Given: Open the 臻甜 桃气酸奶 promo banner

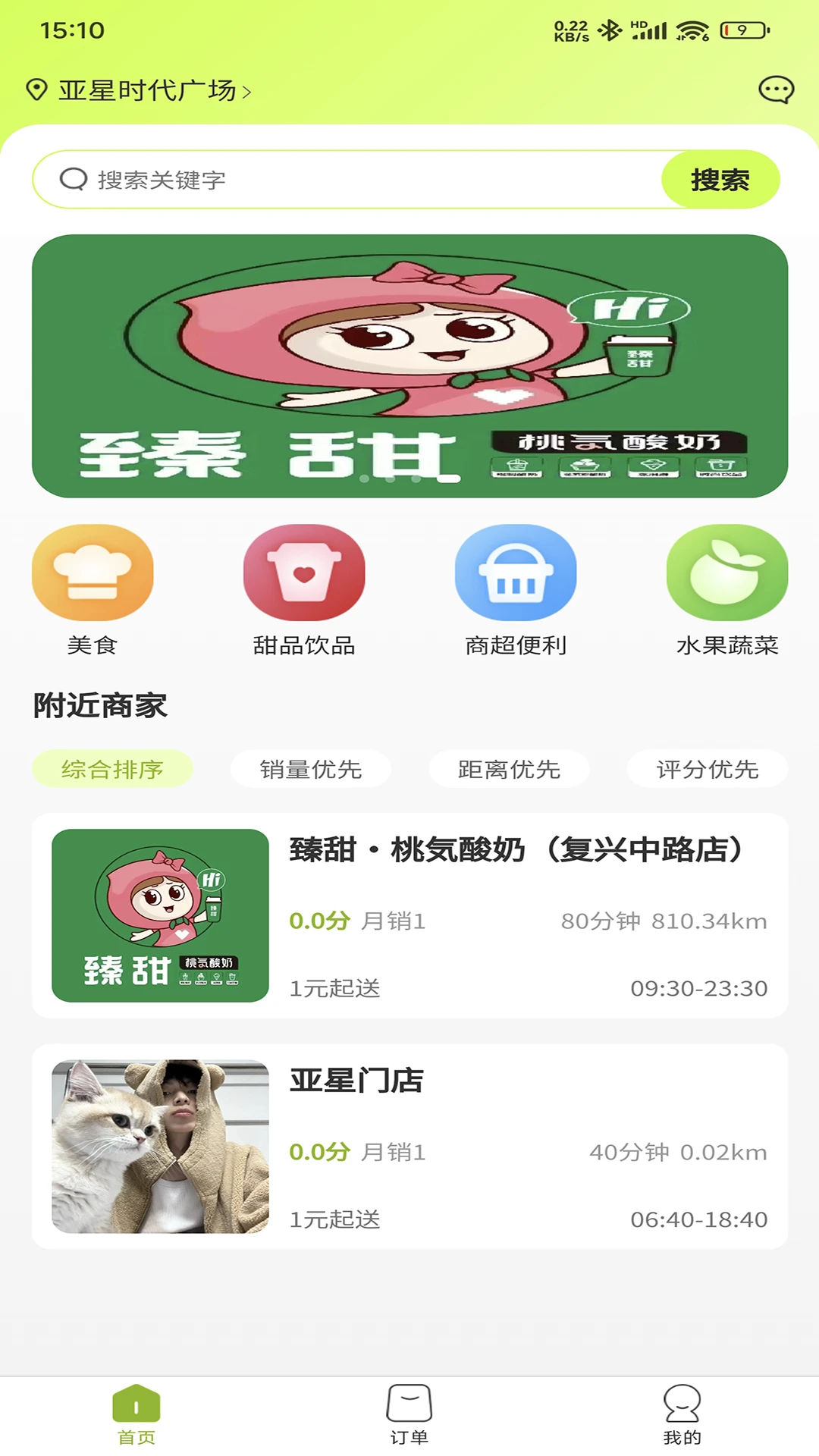Looking at the screenshot, I should point(409,366).
